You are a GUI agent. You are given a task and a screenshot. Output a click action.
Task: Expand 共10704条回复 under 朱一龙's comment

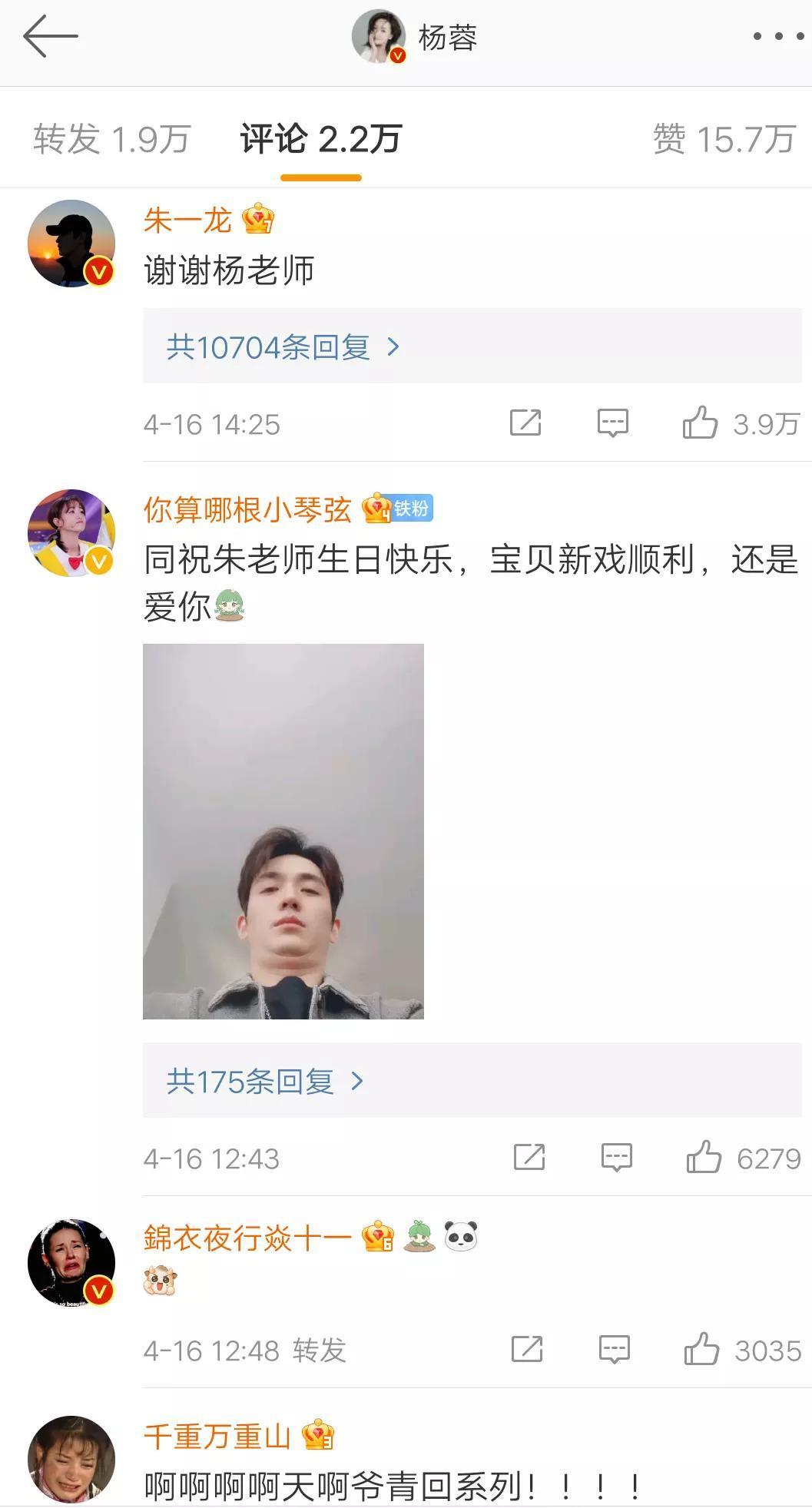point(282,347)
